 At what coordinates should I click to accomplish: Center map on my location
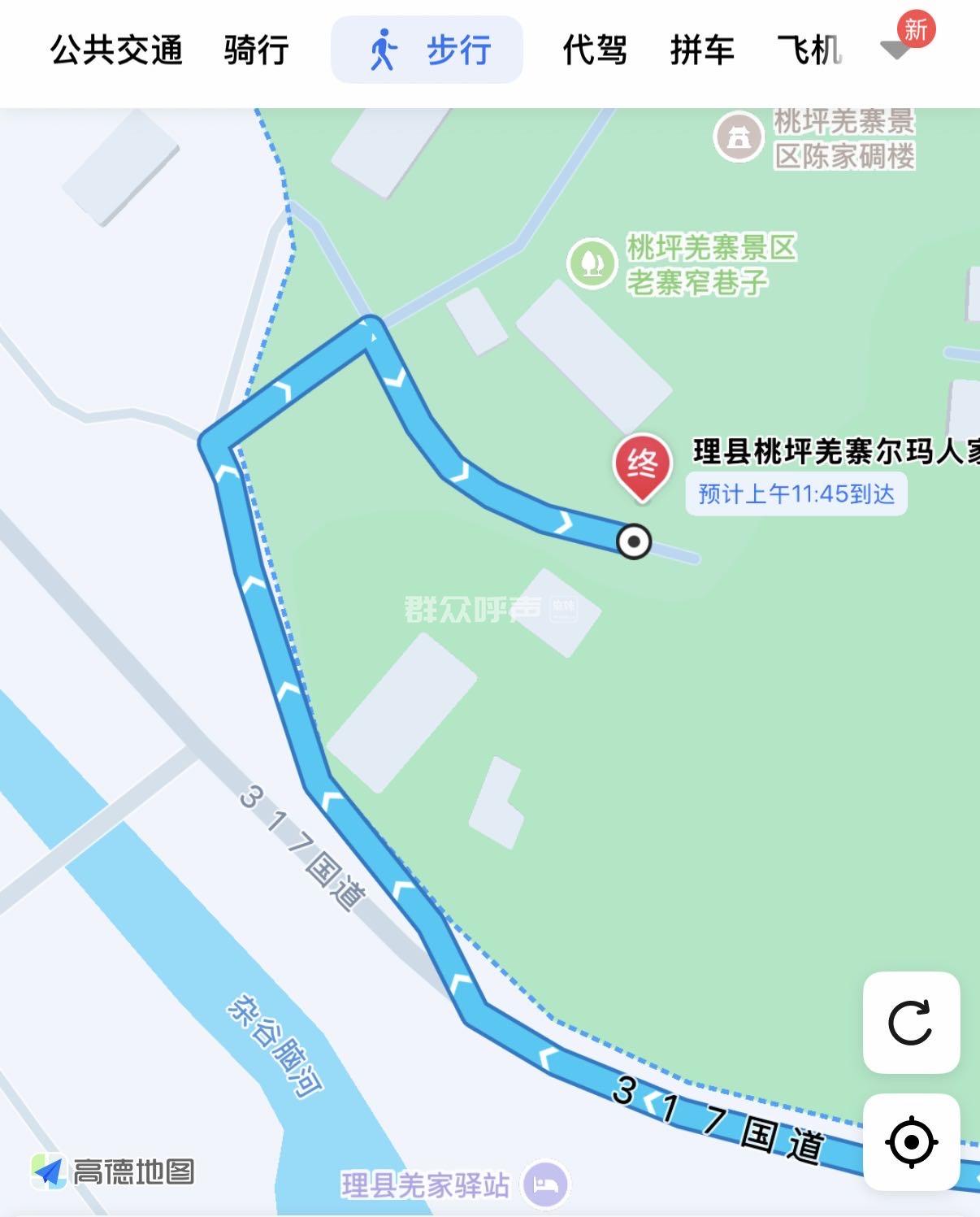(911, 1142)
